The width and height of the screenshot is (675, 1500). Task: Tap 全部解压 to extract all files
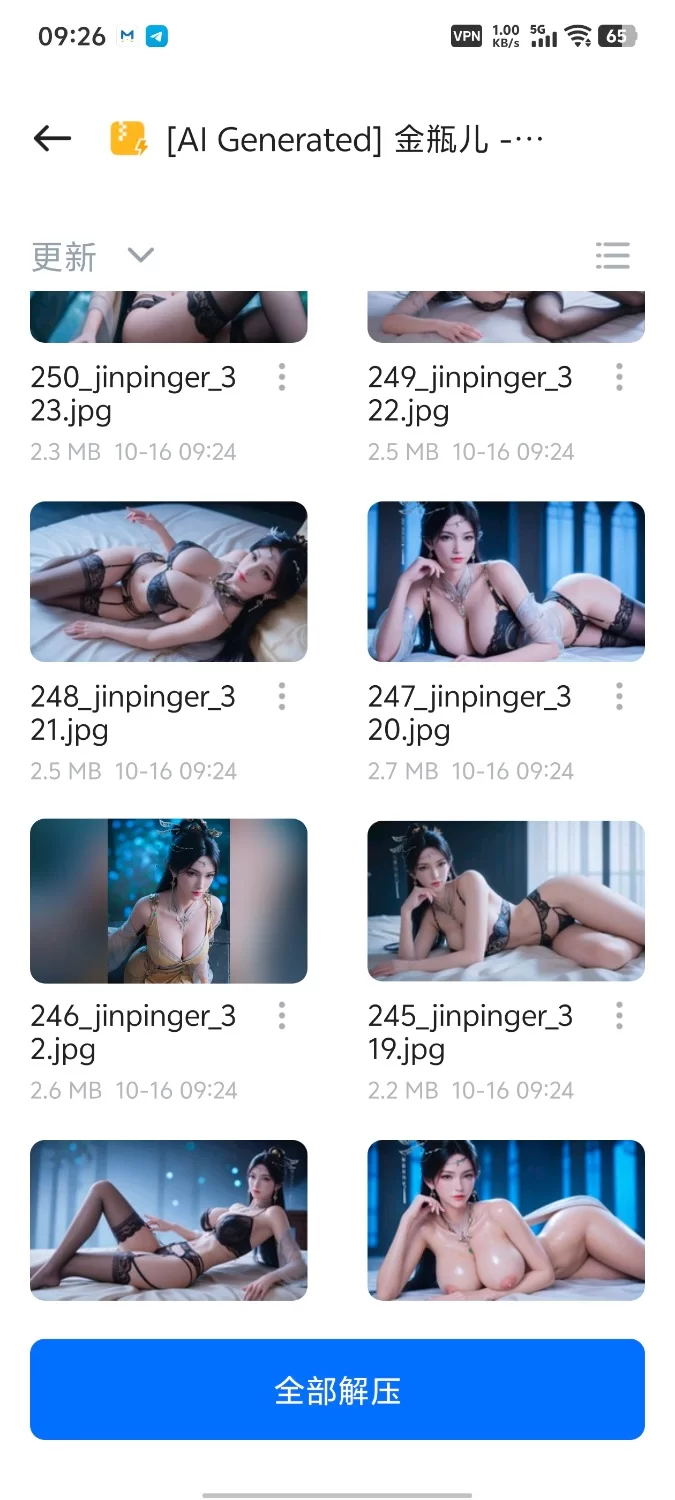337,1389
